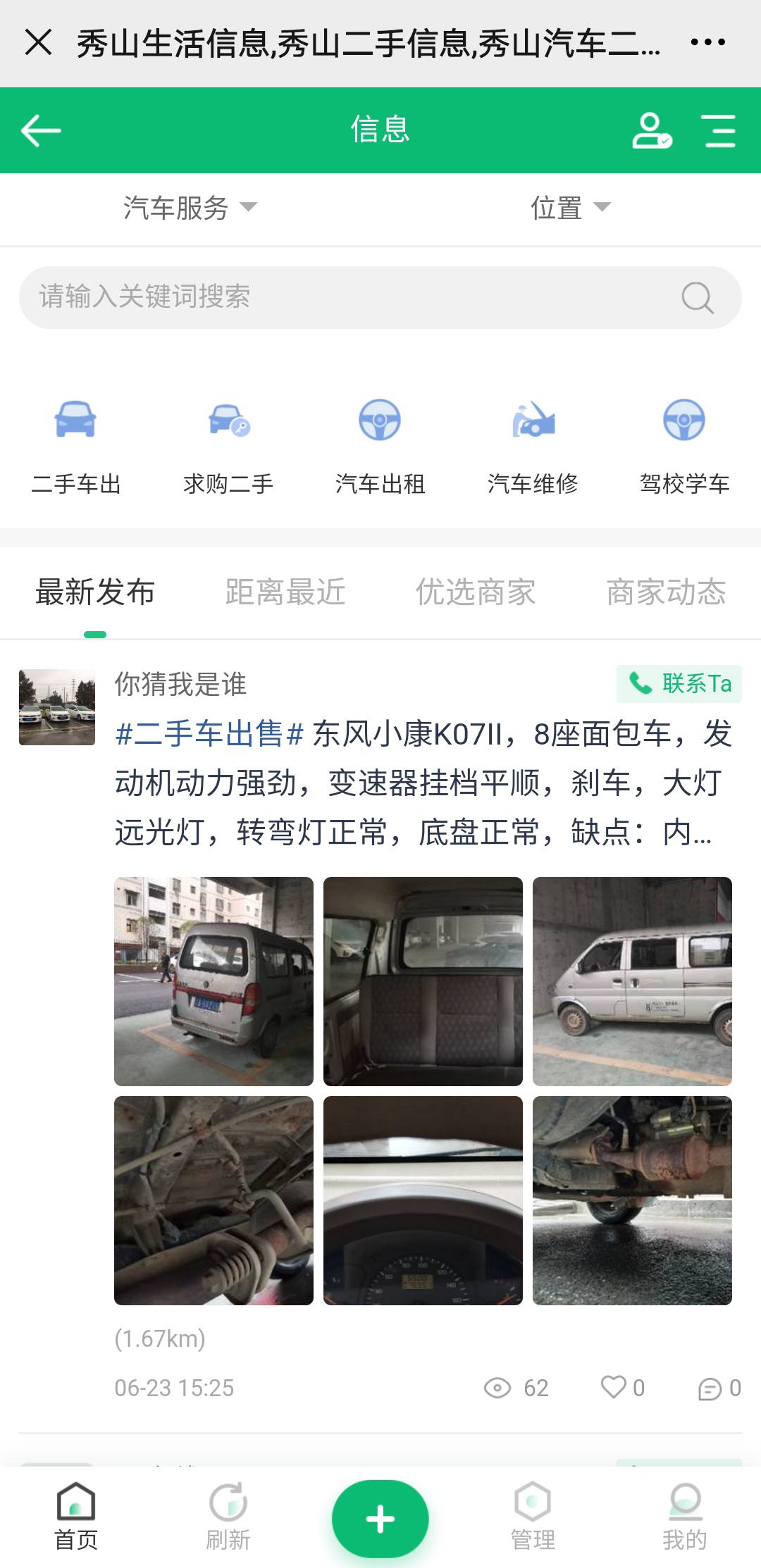The width and height of the screenshot is (761, 1568).
Task: Switch to the 我的 bottom tab
Action: click(x=685, y=1517)
